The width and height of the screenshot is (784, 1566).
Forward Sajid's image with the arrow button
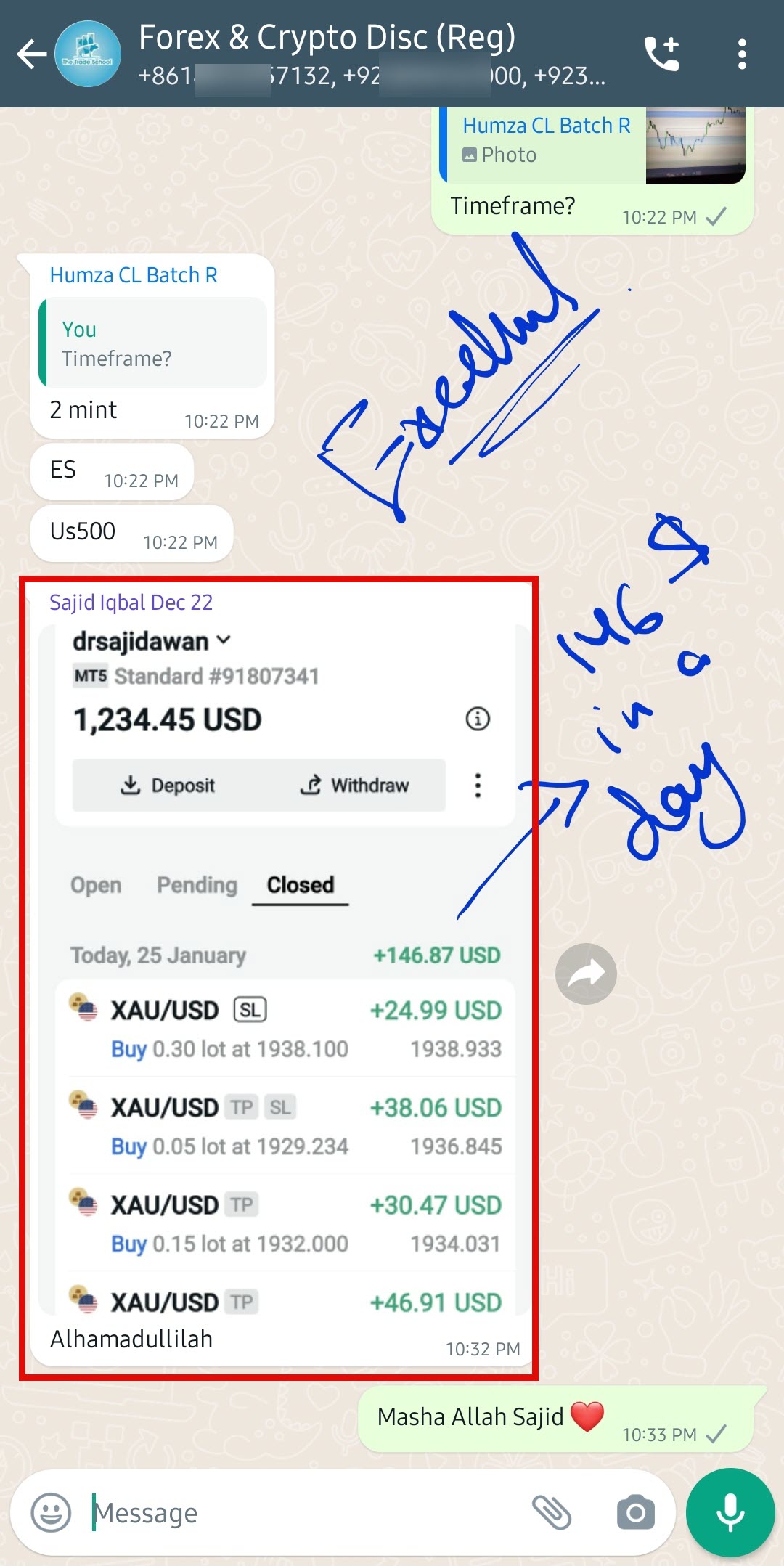click(x=586, y=974)
